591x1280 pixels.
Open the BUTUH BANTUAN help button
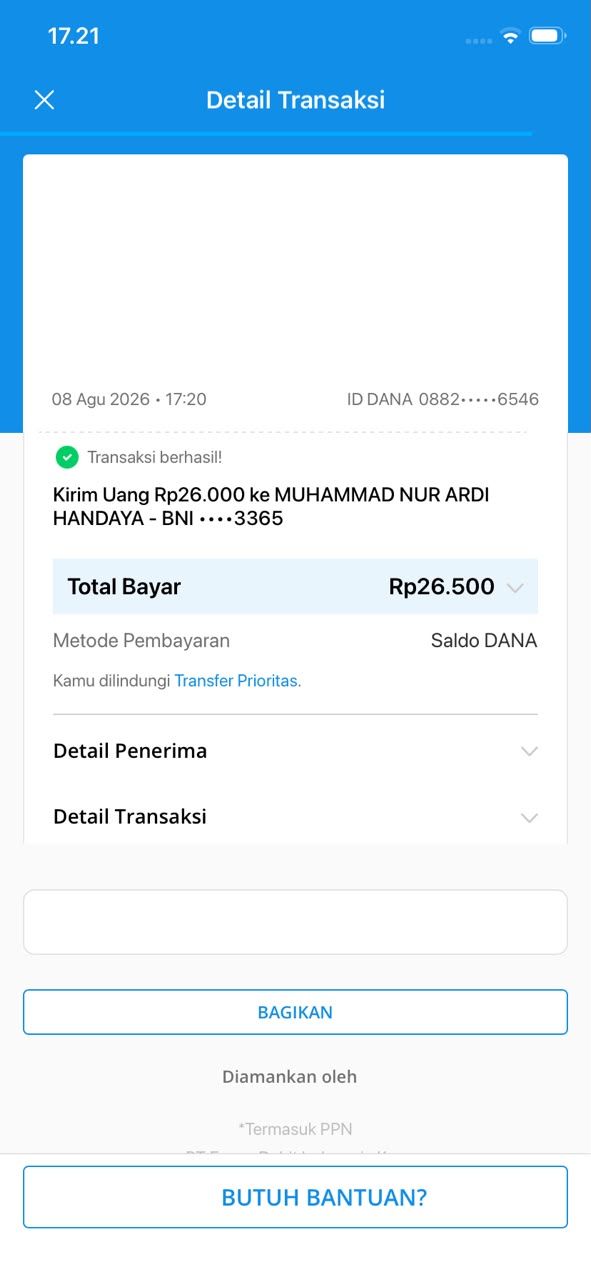tap(295, 1197)
